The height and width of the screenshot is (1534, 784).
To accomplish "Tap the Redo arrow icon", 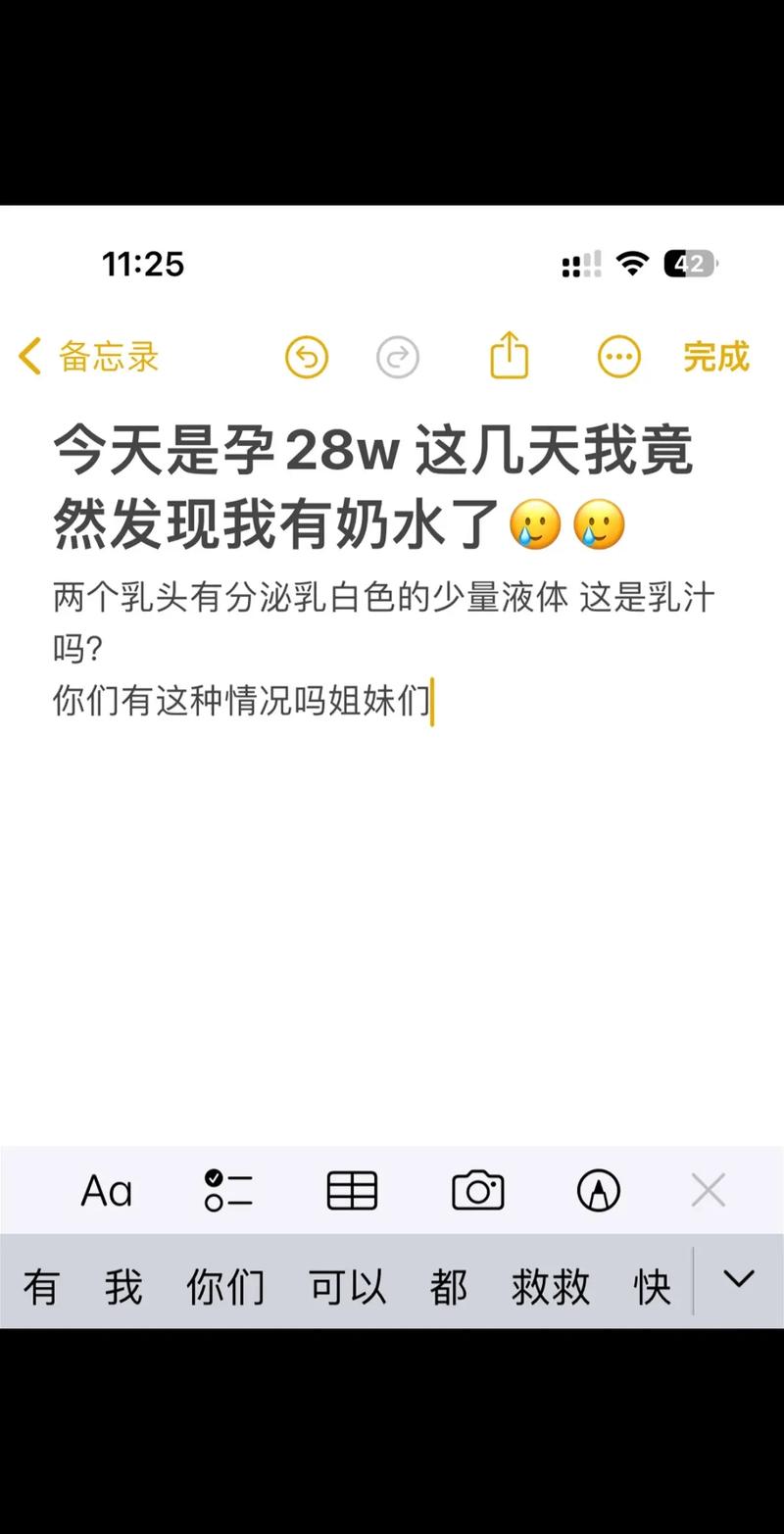I will pyautogui.click(x=396, y=356).
